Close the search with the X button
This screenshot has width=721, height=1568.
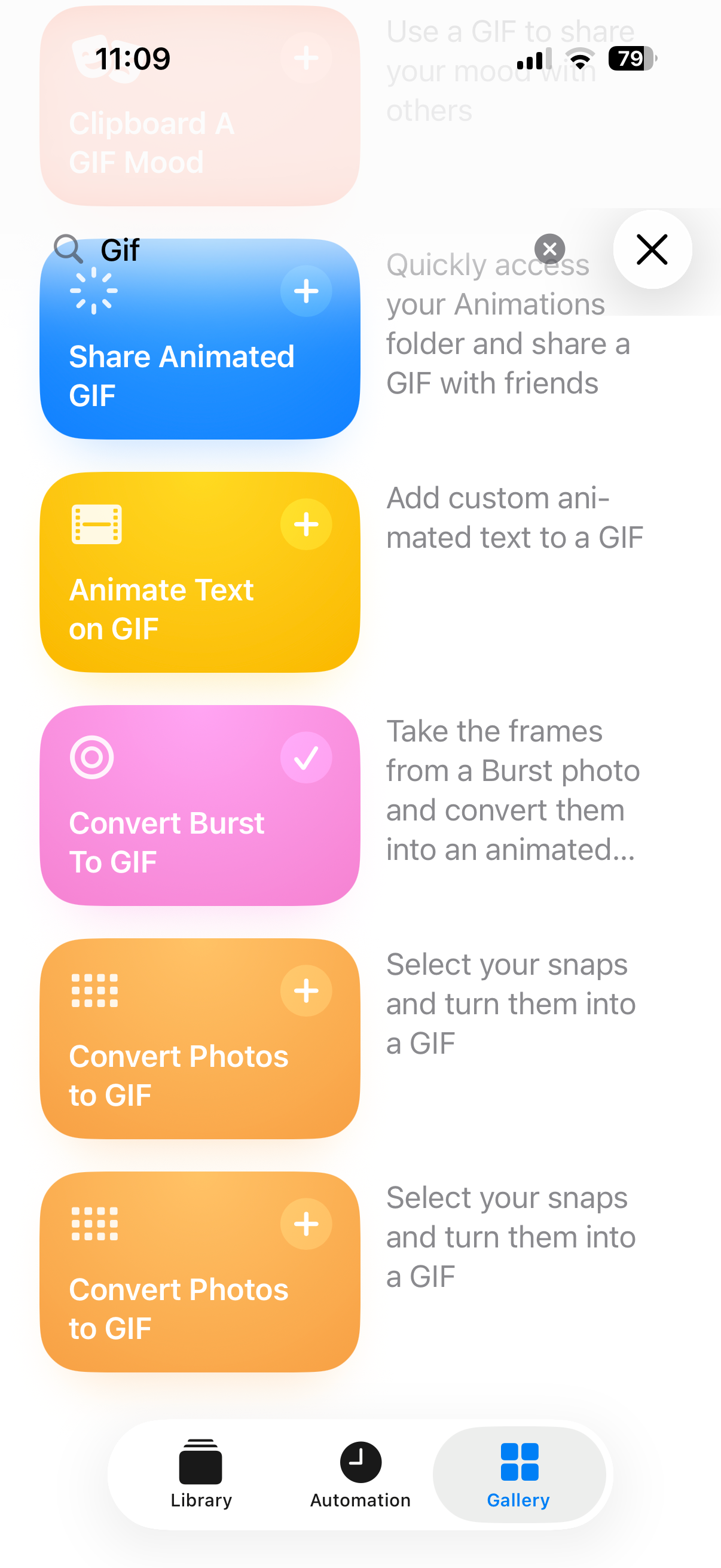652,249
